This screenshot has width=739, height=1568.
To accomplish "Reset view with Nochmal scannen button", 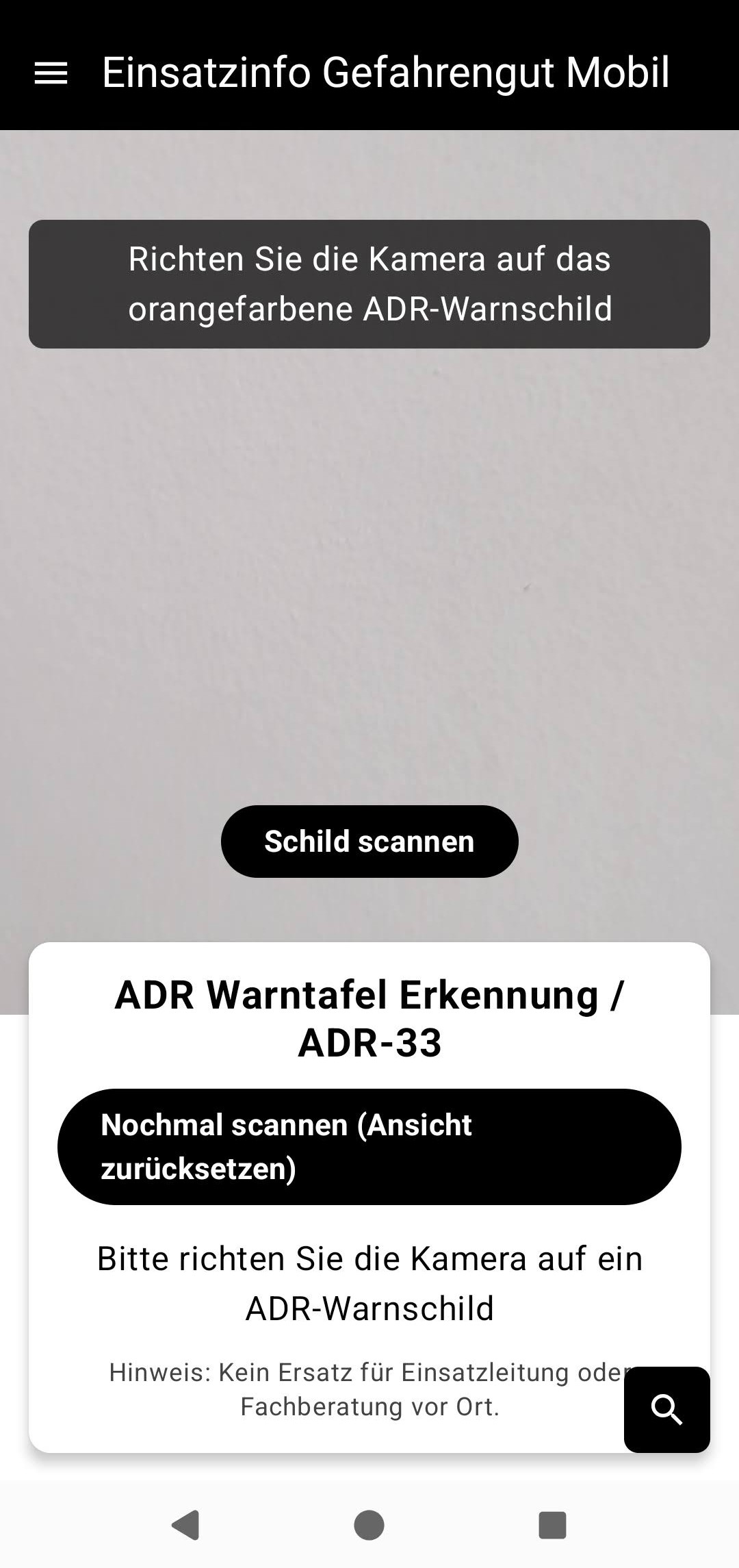I will point(369,1146).
